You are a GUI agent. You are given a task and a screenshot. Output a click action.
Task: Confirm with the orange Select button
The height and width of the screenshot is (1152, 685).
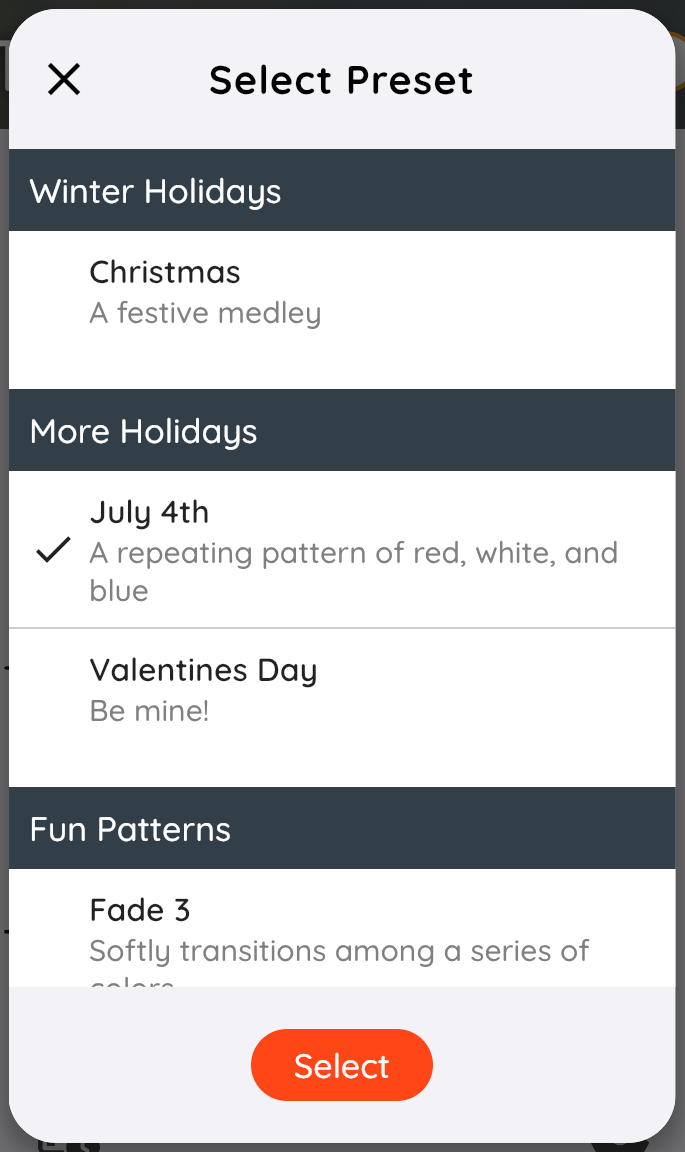(x=341, y=1066)
